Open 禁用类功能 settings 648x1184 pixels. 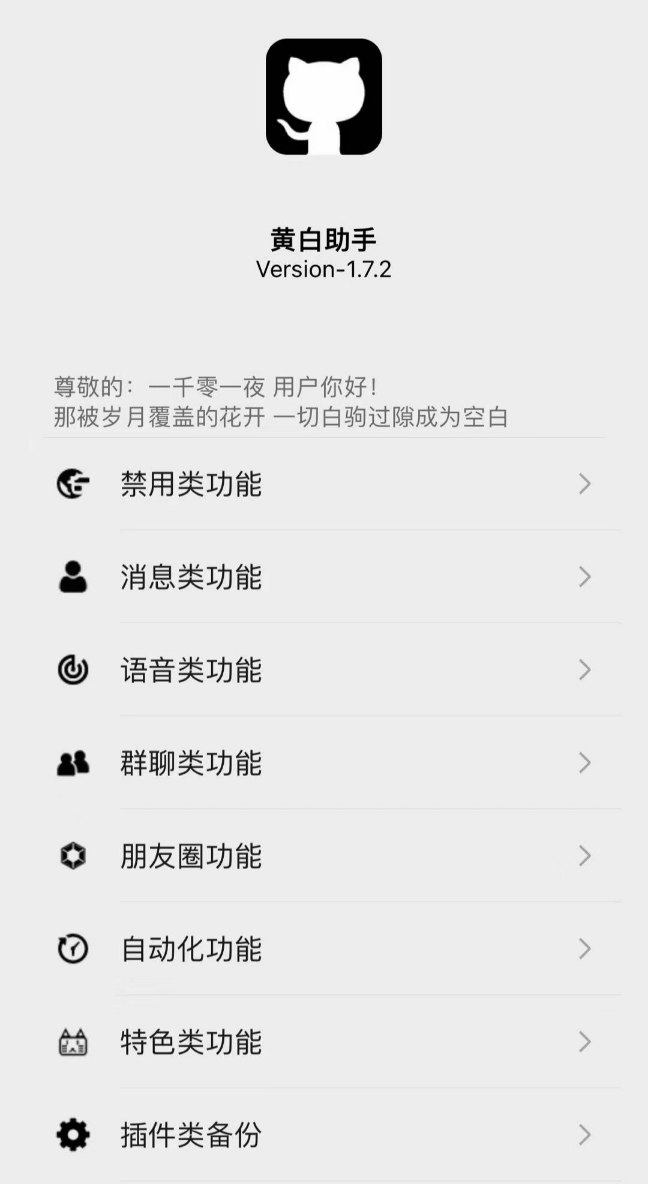point(324,484)
